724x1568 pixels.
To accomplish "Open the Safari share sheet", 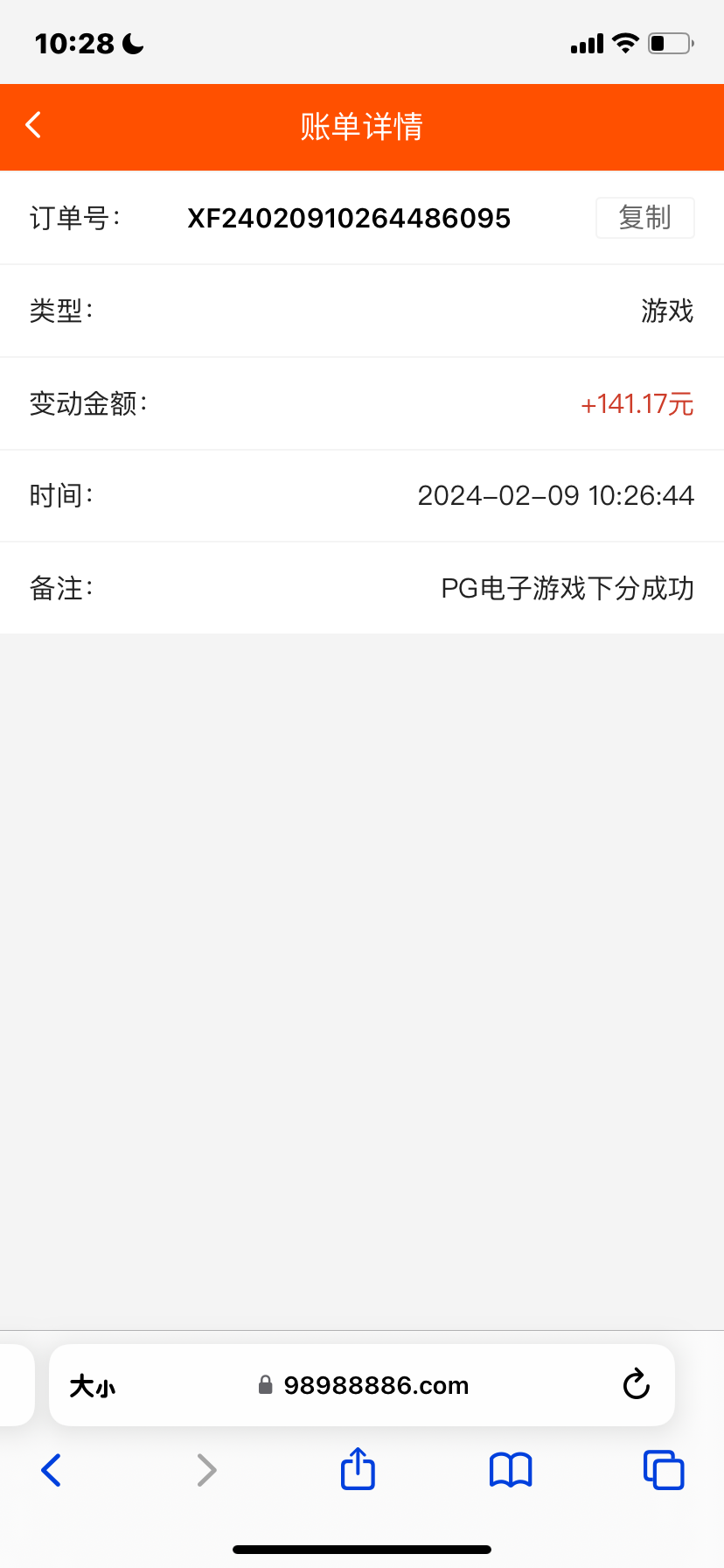I will tap(358, 1469).
